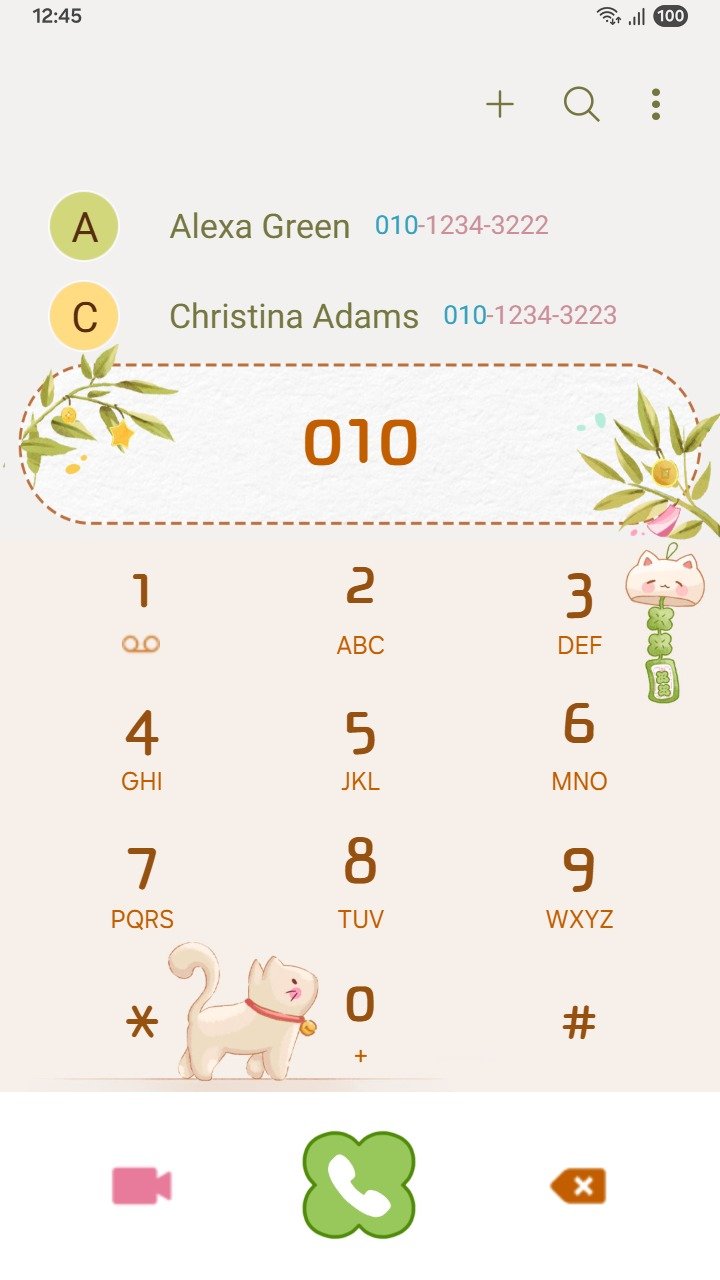Dial digit 9 WXYZ key
Viewport: 720px width, 1280px height.
[x=579, y=885]
